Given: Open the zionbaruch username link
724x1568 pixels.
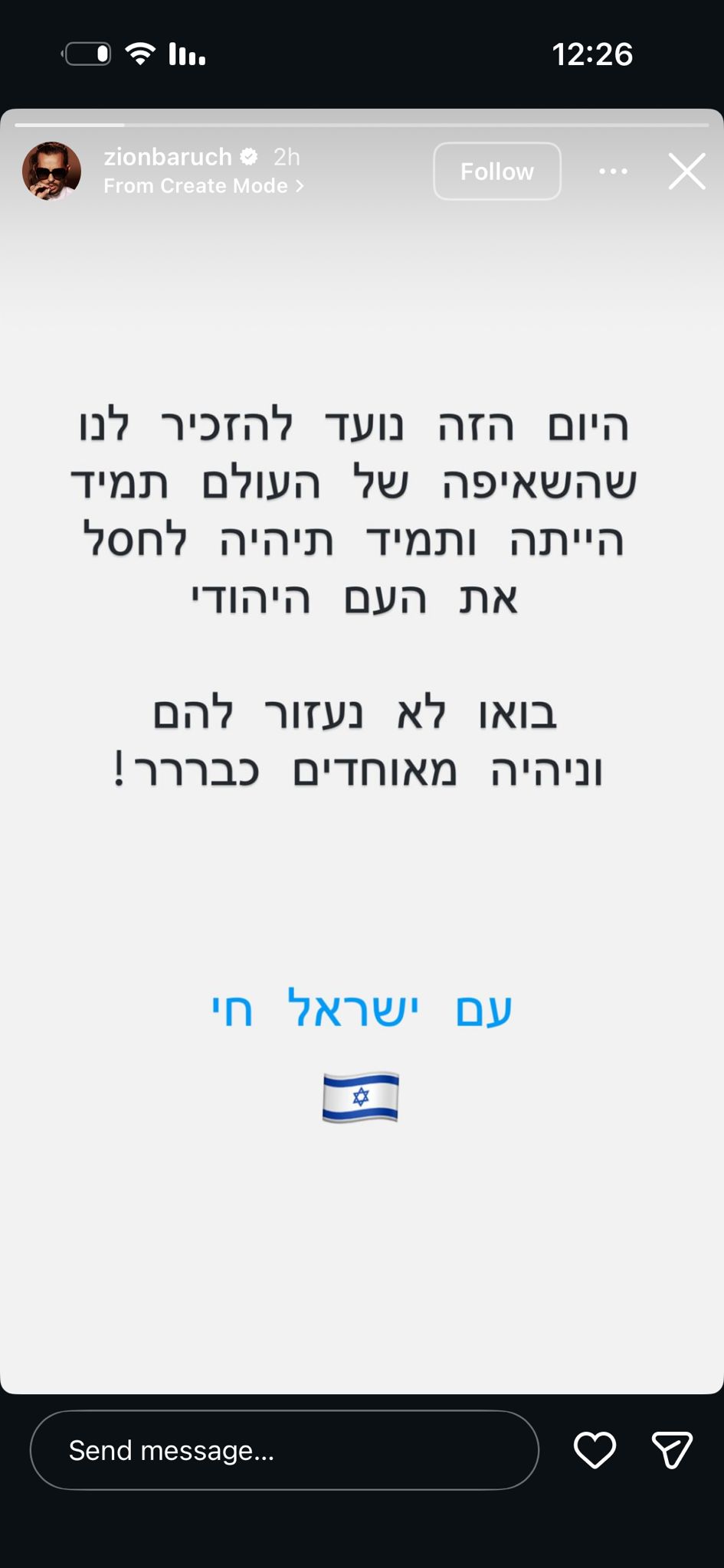Looking at the screenshot, I should coord(168,157).
